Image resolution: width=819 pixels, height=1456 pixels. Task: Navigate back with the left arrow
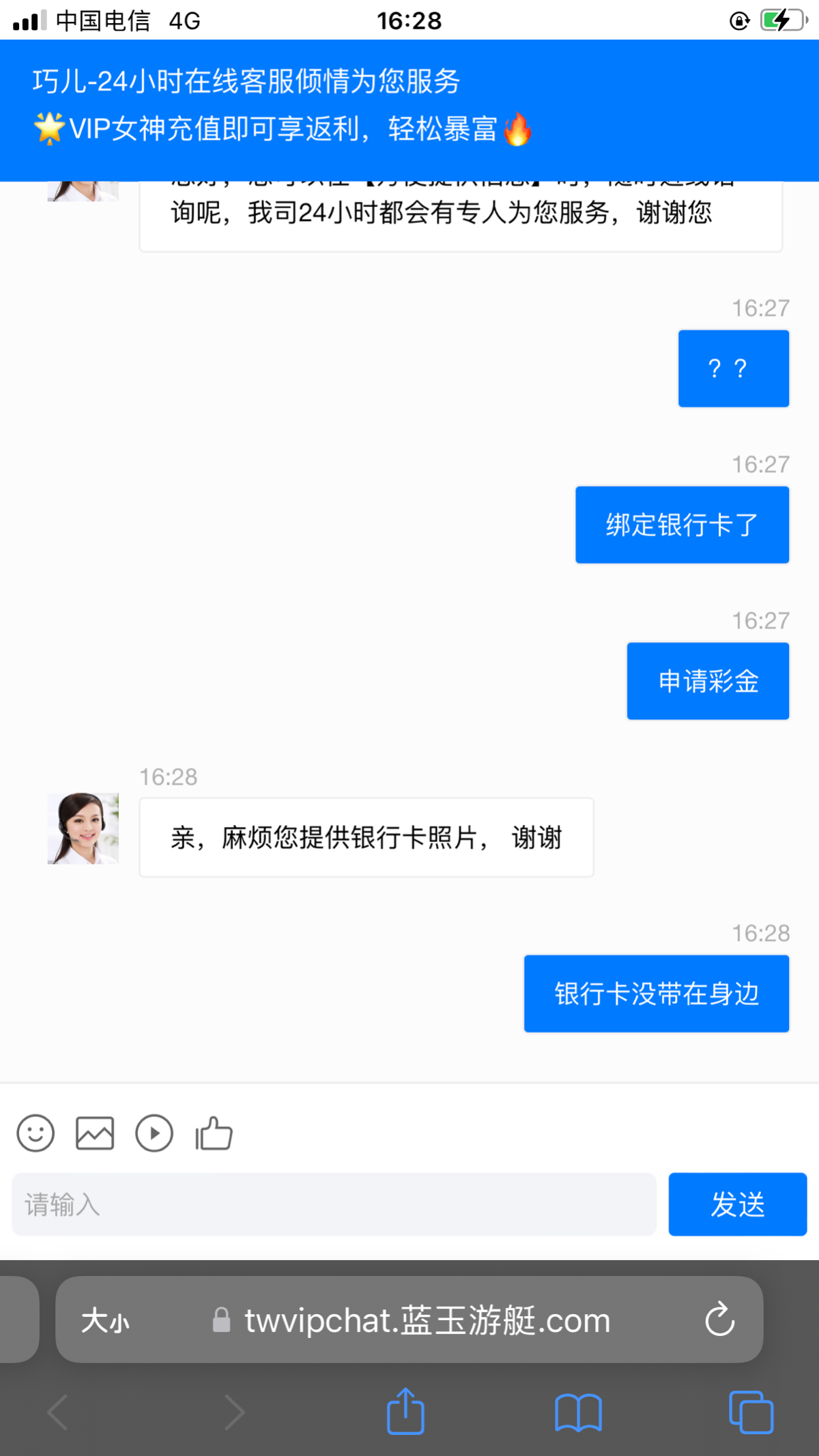tap(57, 1412)
